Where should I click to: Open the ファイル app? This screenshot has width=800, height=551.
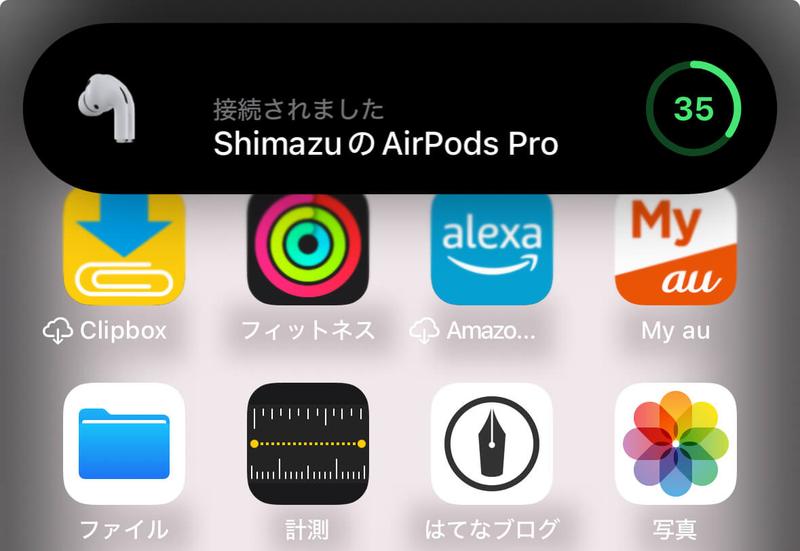pos(124,443)
